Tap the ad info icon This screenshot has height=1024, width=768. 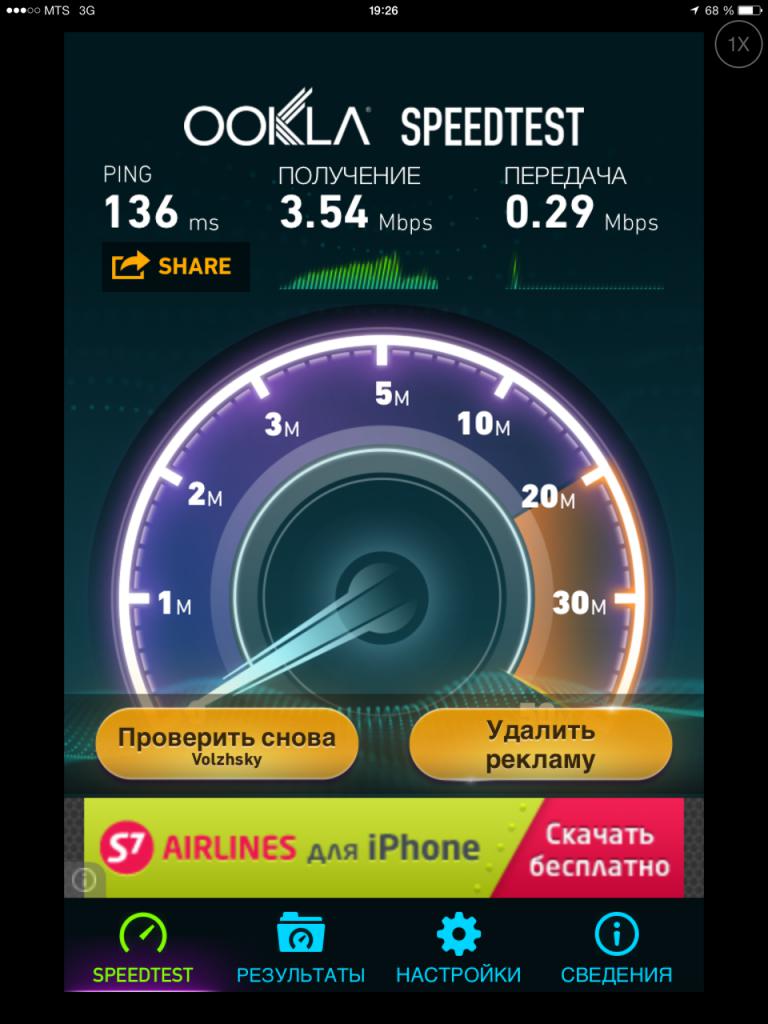[85, 880]
